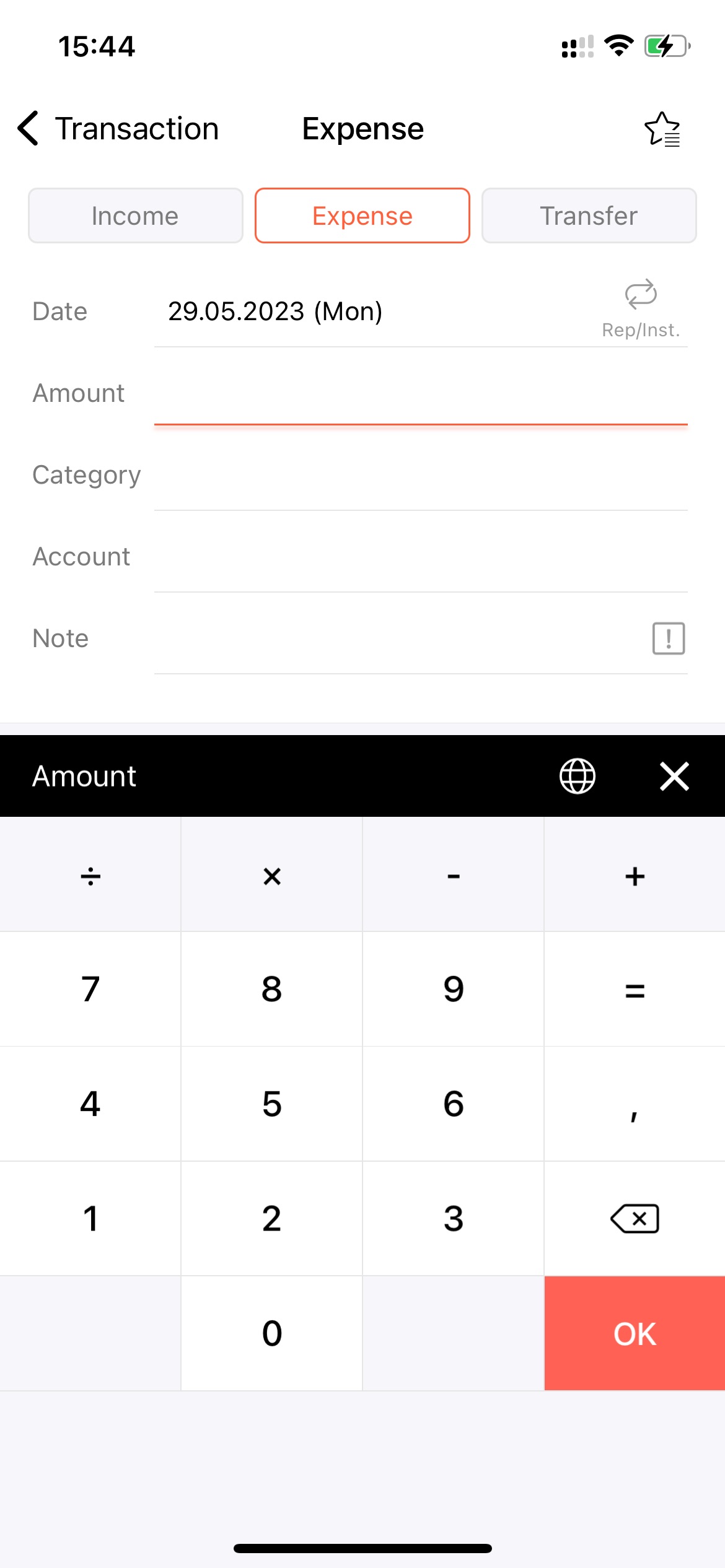Tap the plus operator key
Screen dimensions: 725x1568
click(x=635, y=875)
